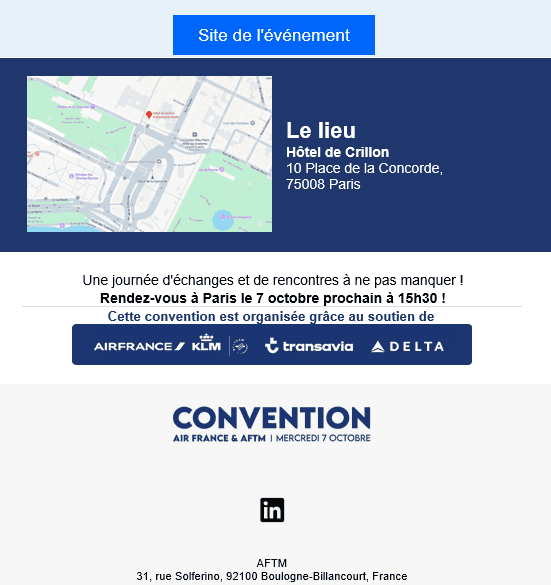Open the Site de l'événement button
The image size is (551, 585).
(274, 35)
